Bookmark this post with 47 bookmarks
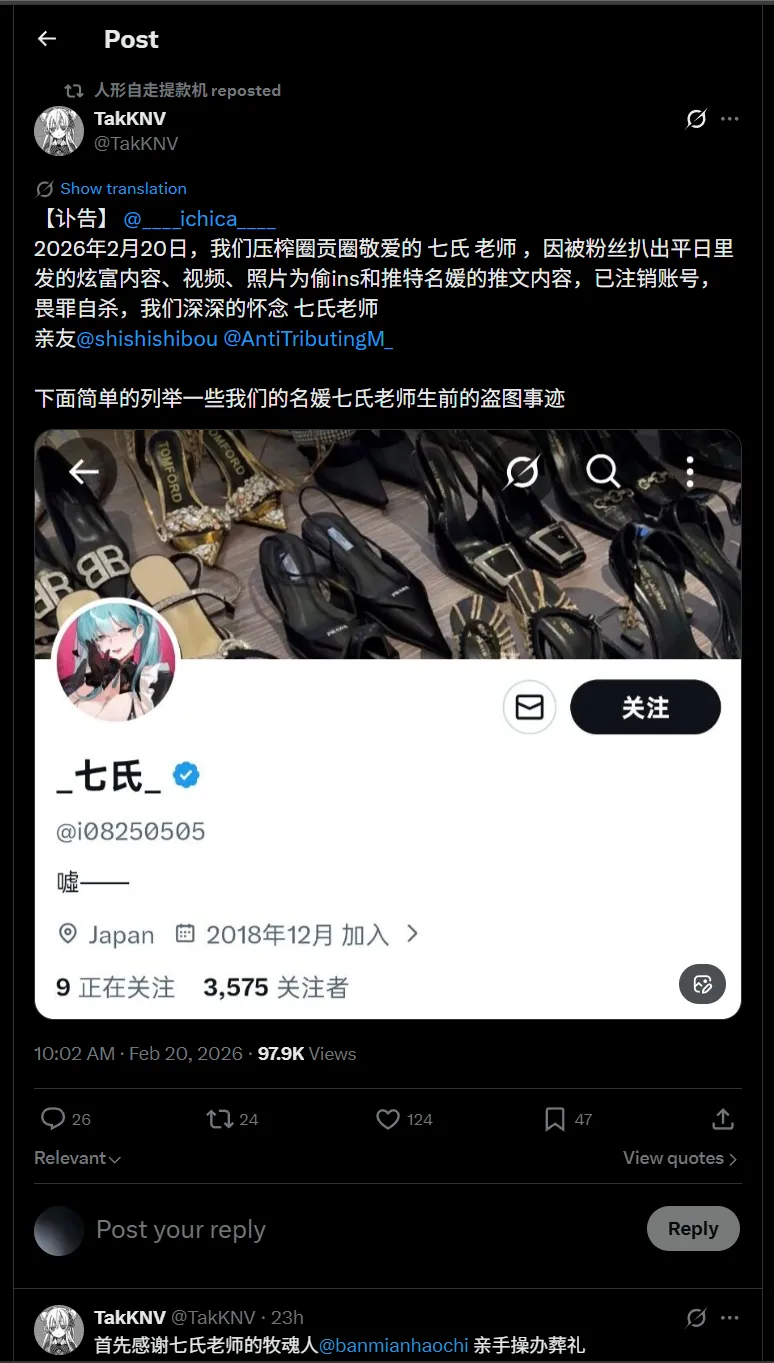The image size is (774, 1363). pos(555,1119)
